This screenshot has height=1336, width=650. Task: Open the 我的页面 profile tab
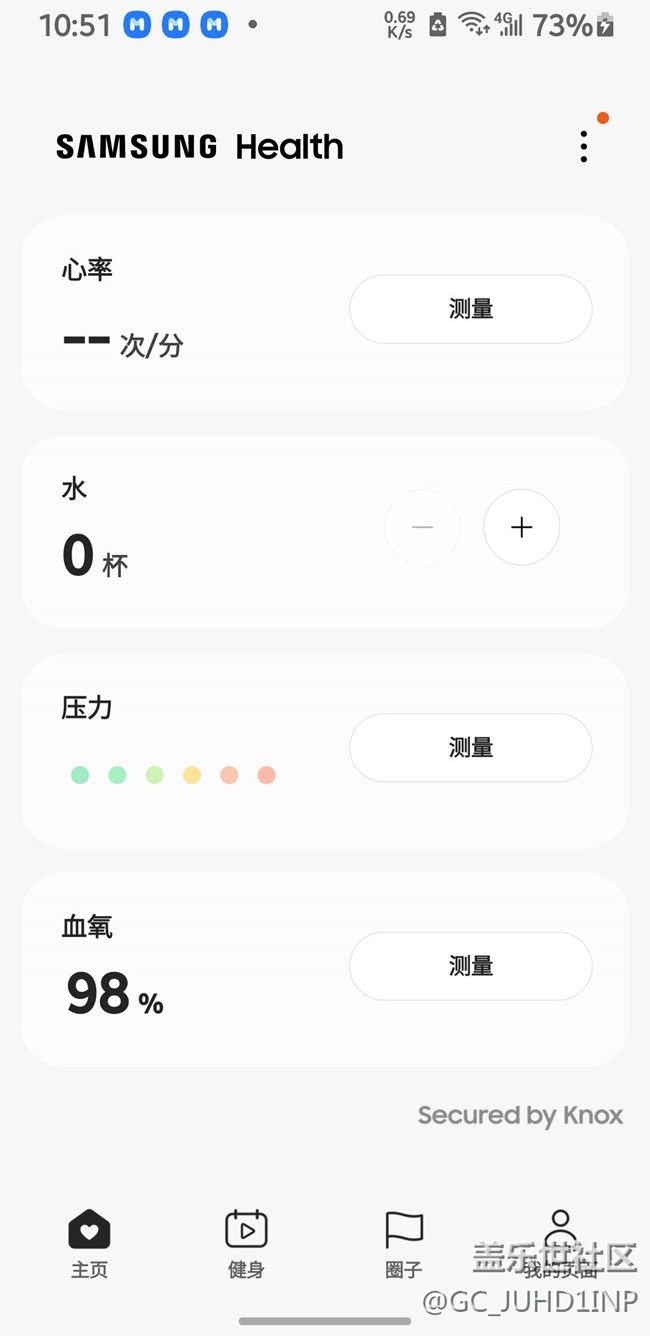point(560,1243)
